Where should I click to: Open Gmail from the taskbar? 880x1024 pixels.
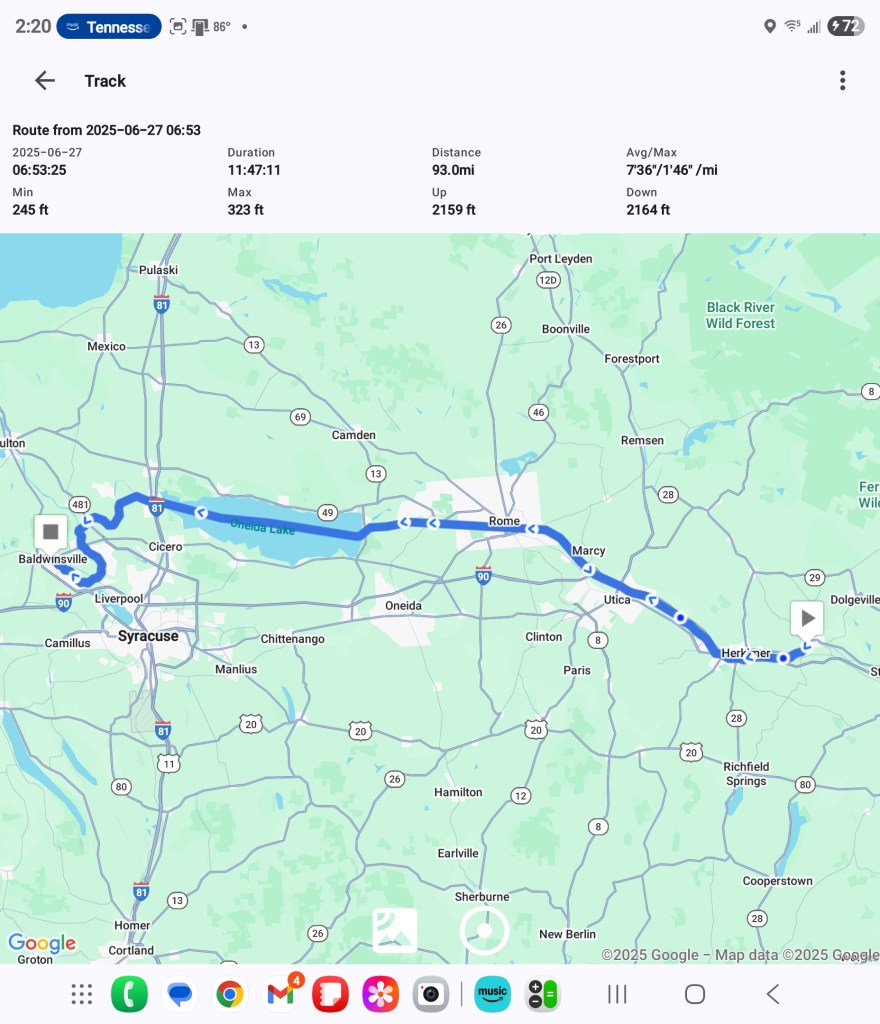pyautogui.click(x=281, y=994)
